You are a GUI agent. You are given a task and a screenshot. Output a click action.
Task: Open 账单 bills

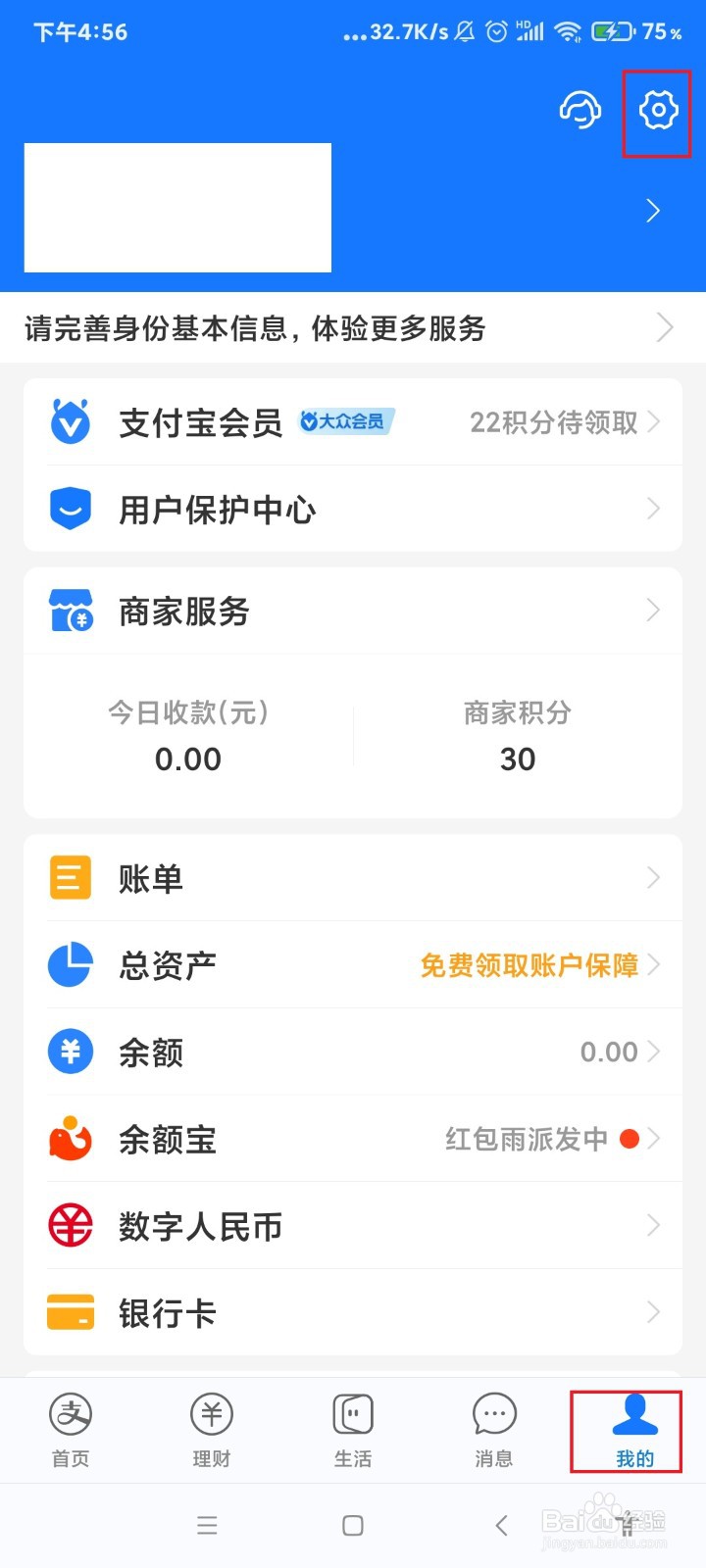(x=353, y=878)
